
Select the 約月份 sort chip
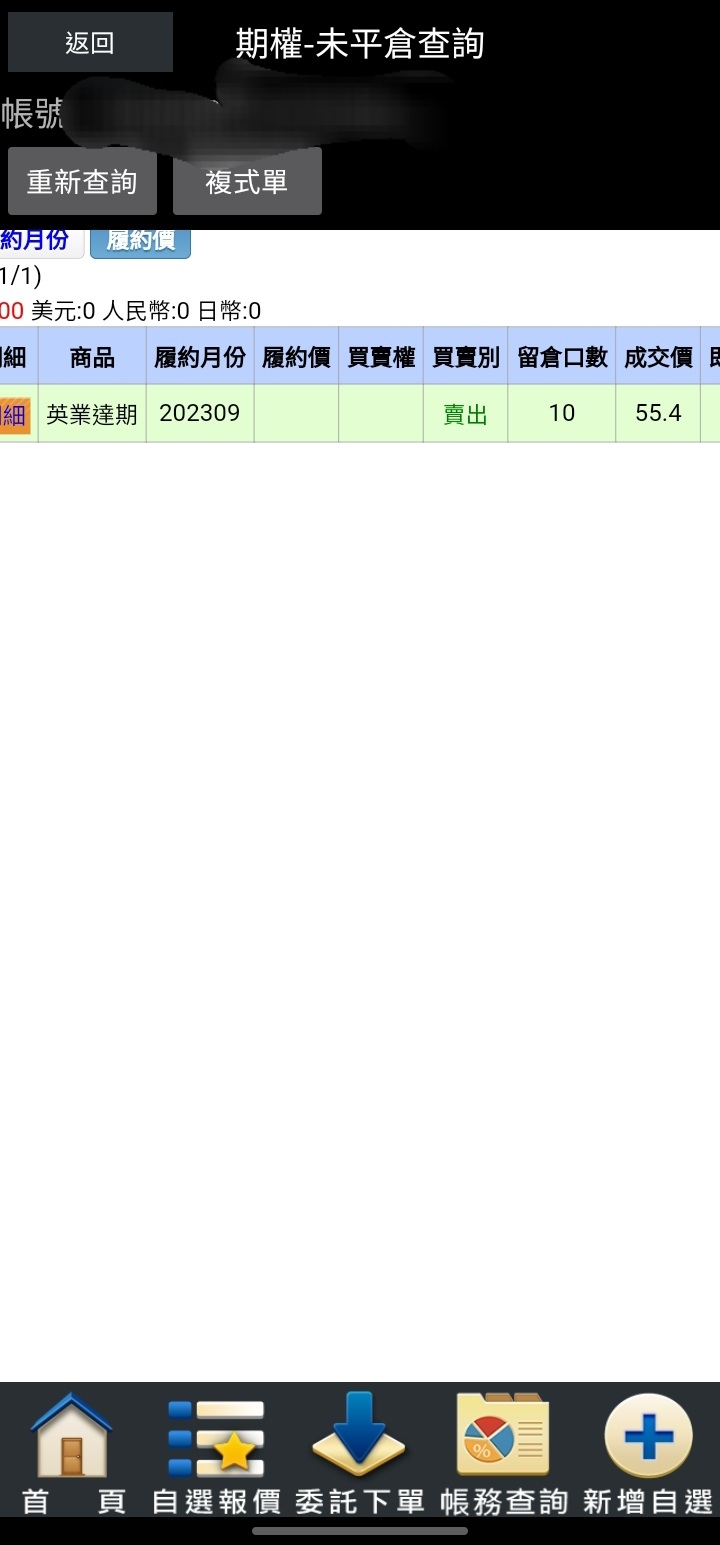[x=38, y=241]
